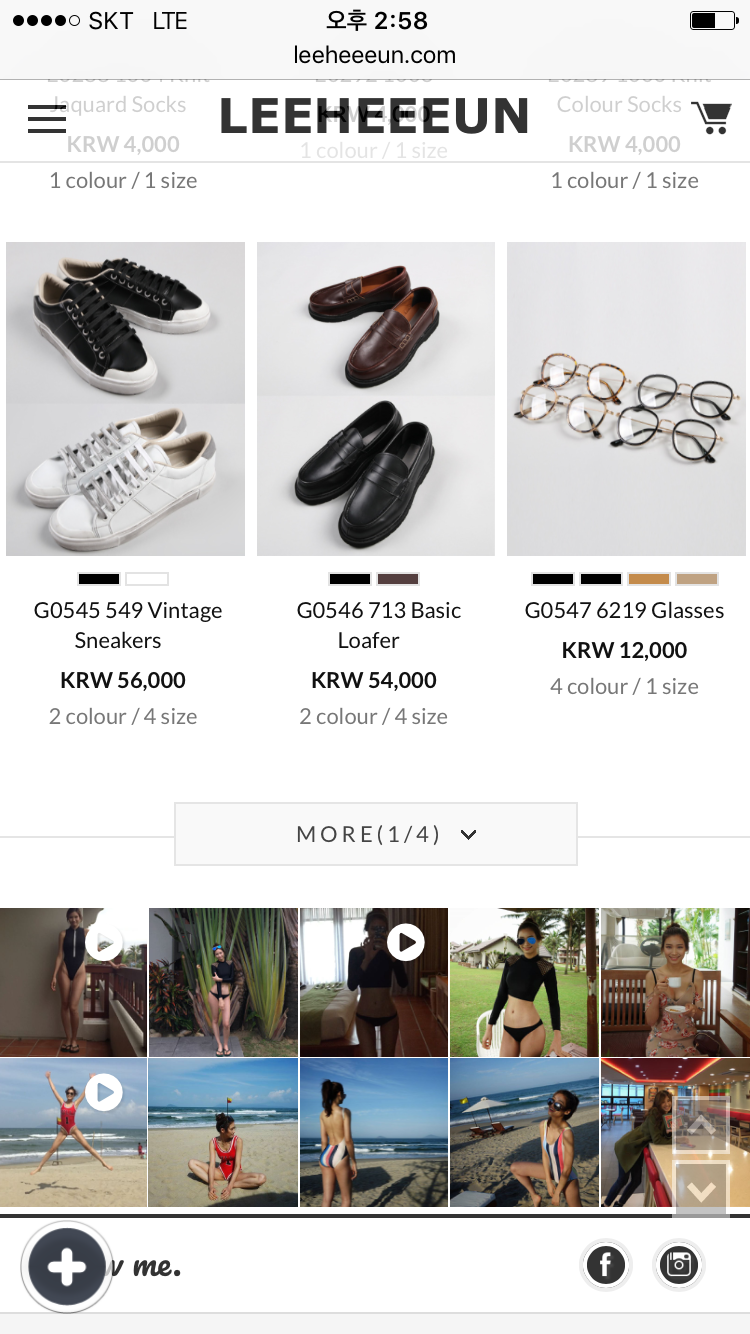Open the beach jumping video post
Viewport: 750px width, 1334px height.
point(73,1132)
